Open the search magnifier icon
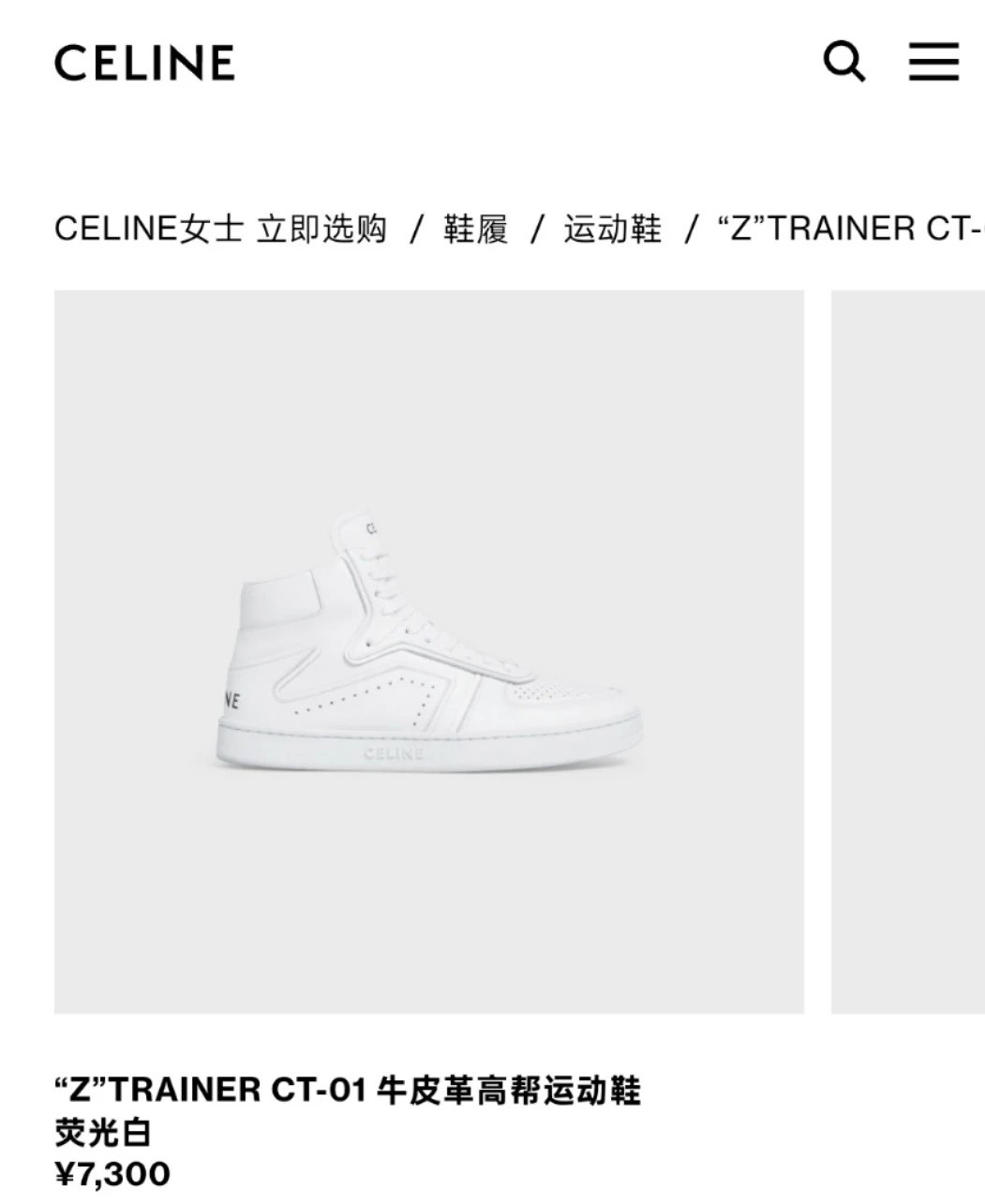985x1204 pixels. (x=843, y=62)
